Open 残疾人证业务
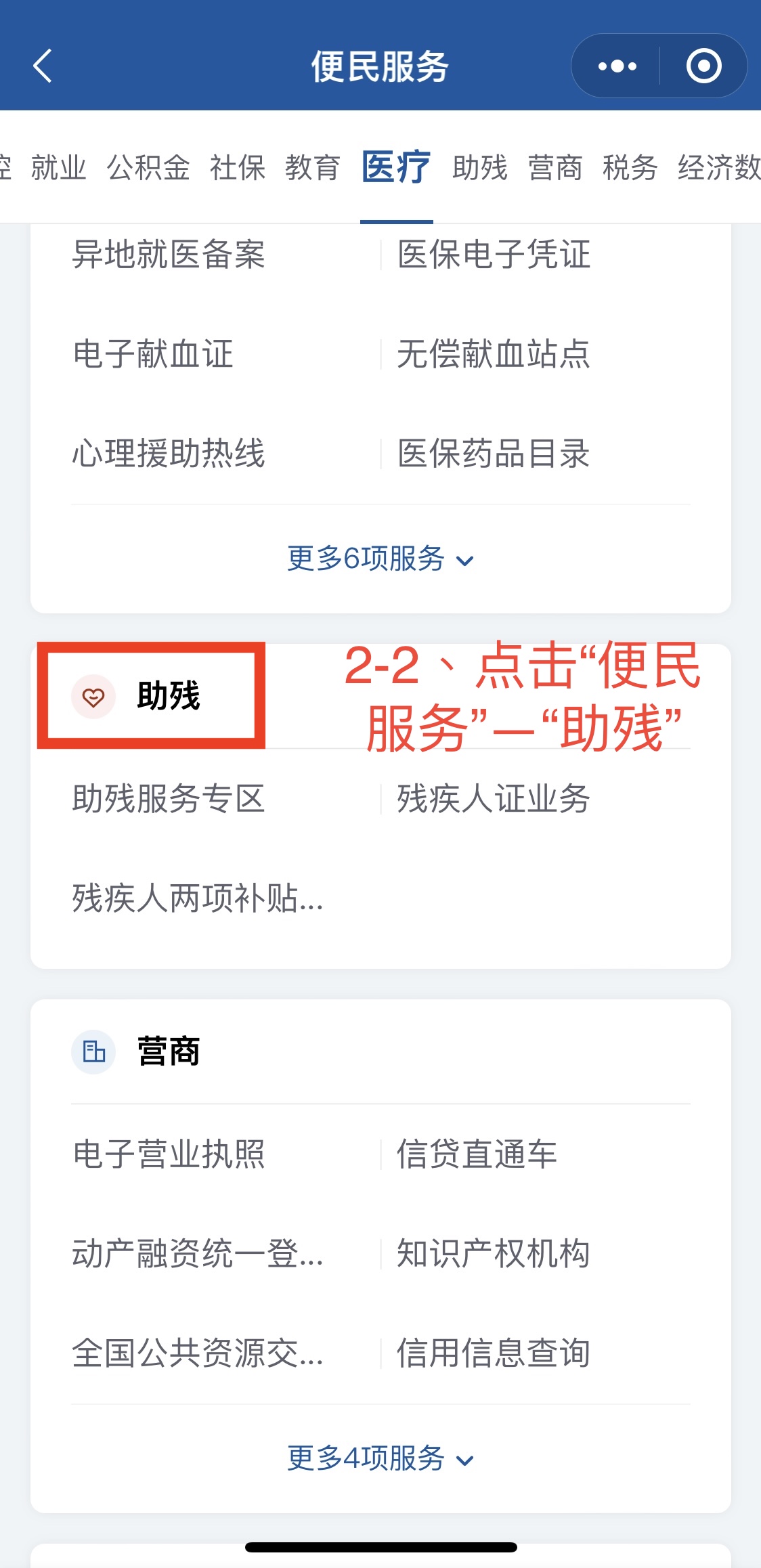Screen dimensions: 761x1568 tap(494, 799)
